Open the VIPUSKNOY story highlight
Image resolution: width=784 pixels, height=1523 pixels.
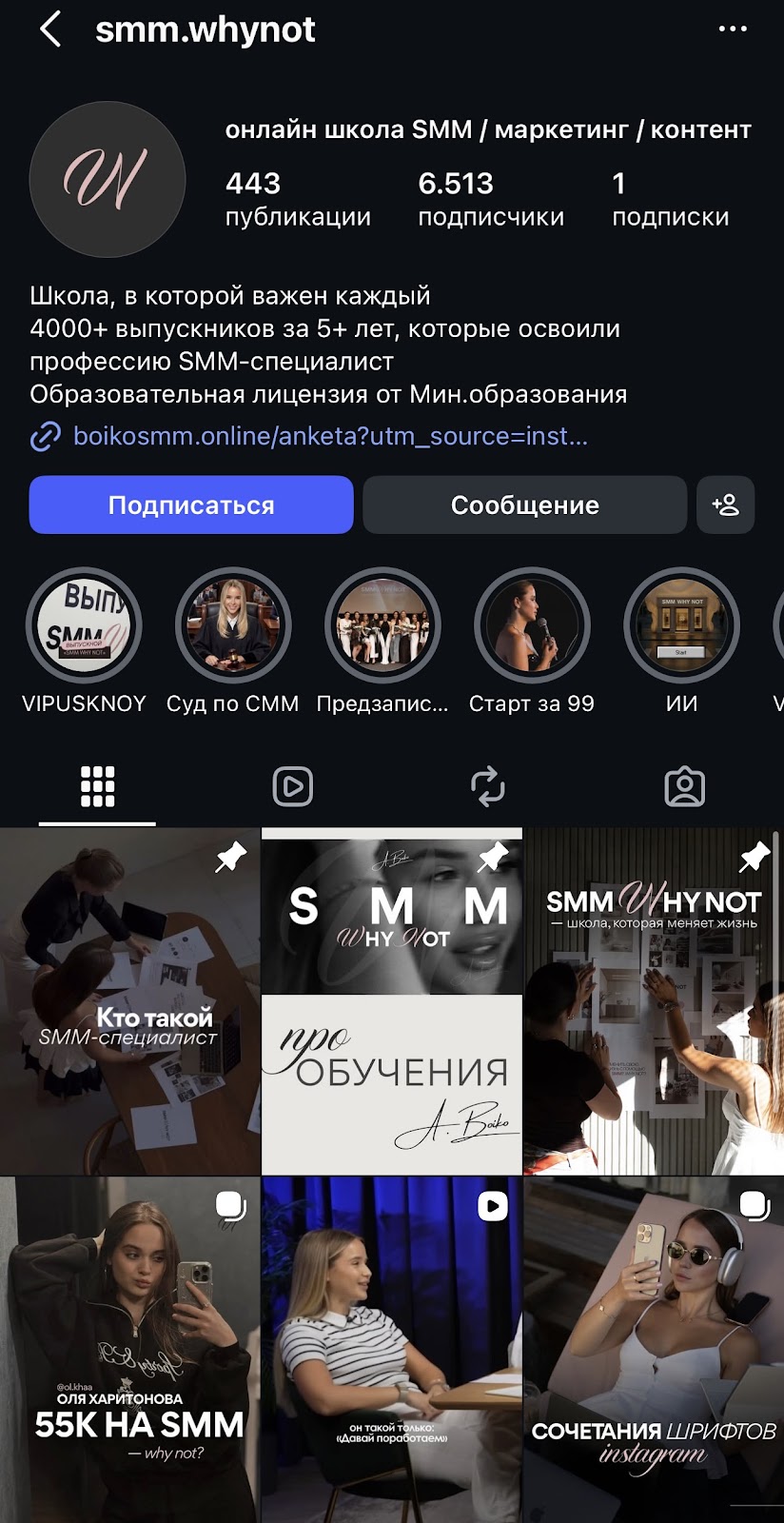coord(84,625)
